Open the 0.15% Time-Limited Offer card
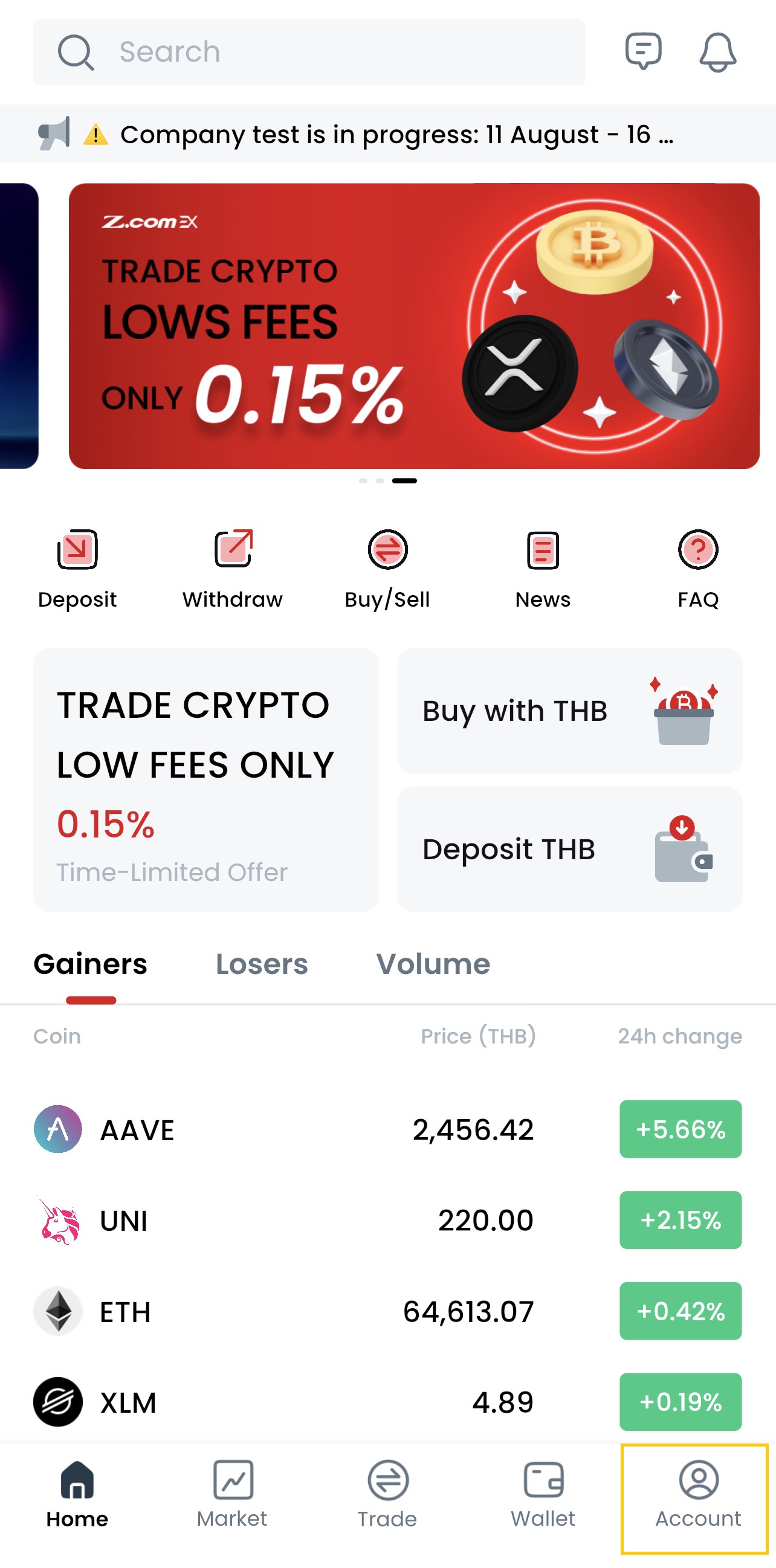Viewport: 776px width, 1568px height. coord(205,779)
